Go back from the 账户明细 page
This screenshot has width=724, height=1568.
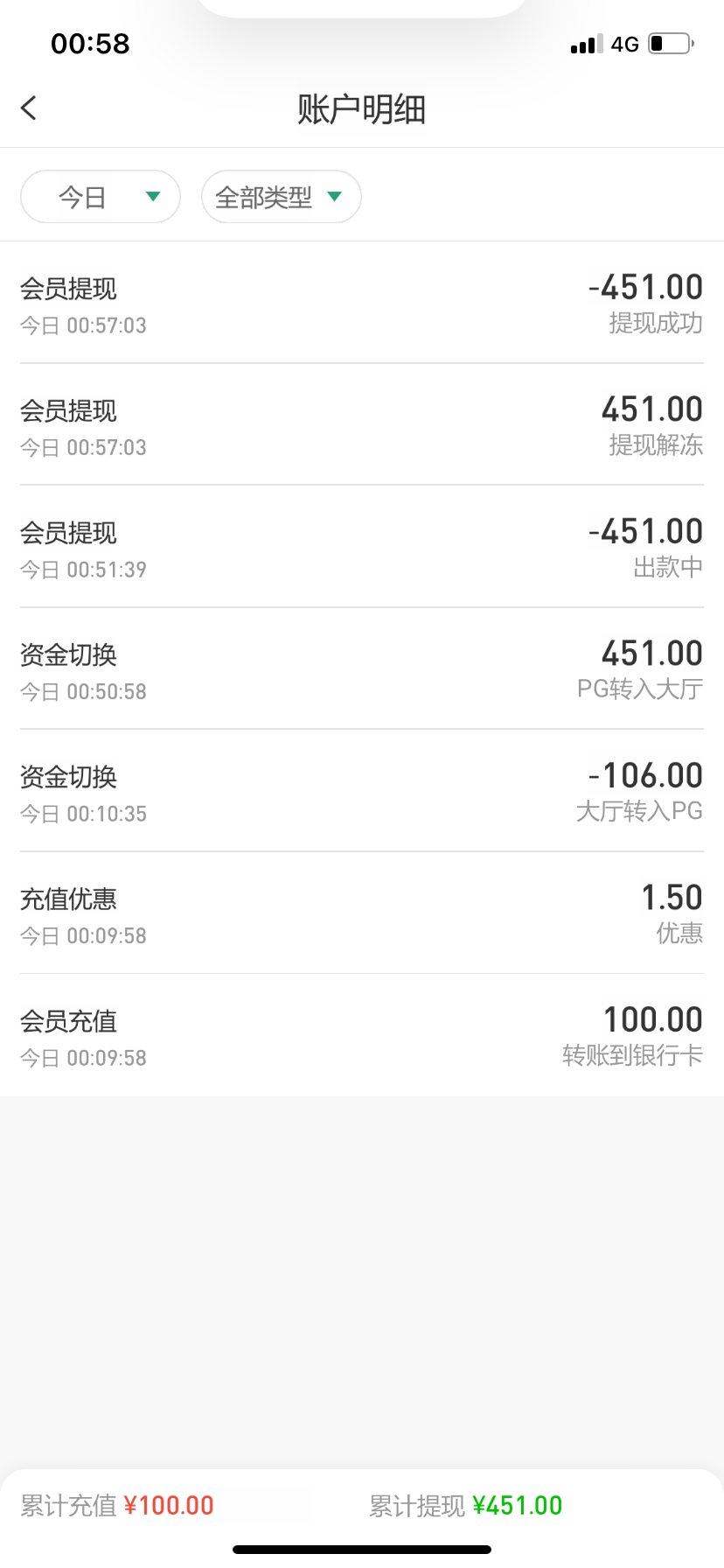click(x=29, y=108)
